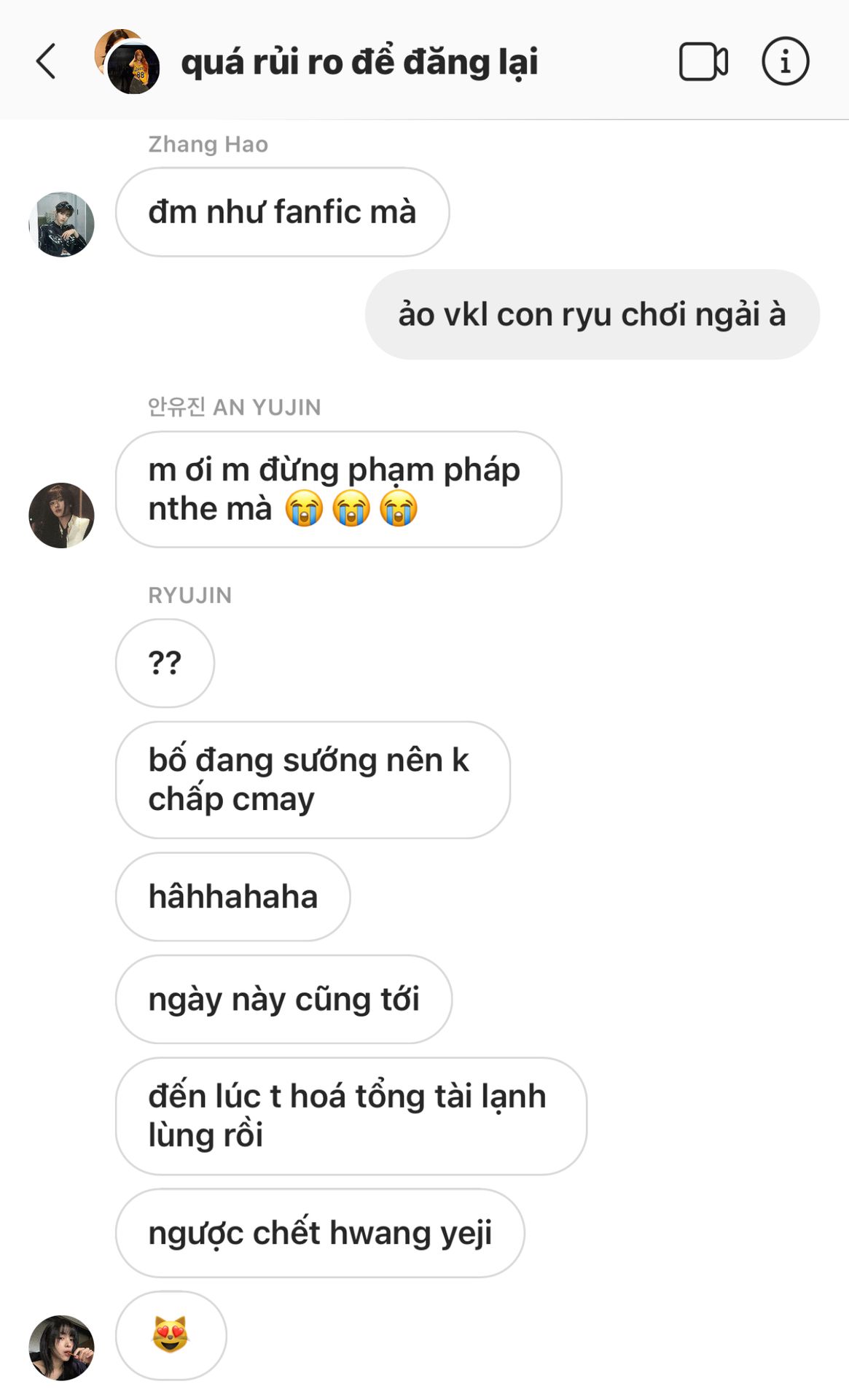This screenshot has height=1400, width=849.
Task: Open the group chat info
Action: [785, 62]
